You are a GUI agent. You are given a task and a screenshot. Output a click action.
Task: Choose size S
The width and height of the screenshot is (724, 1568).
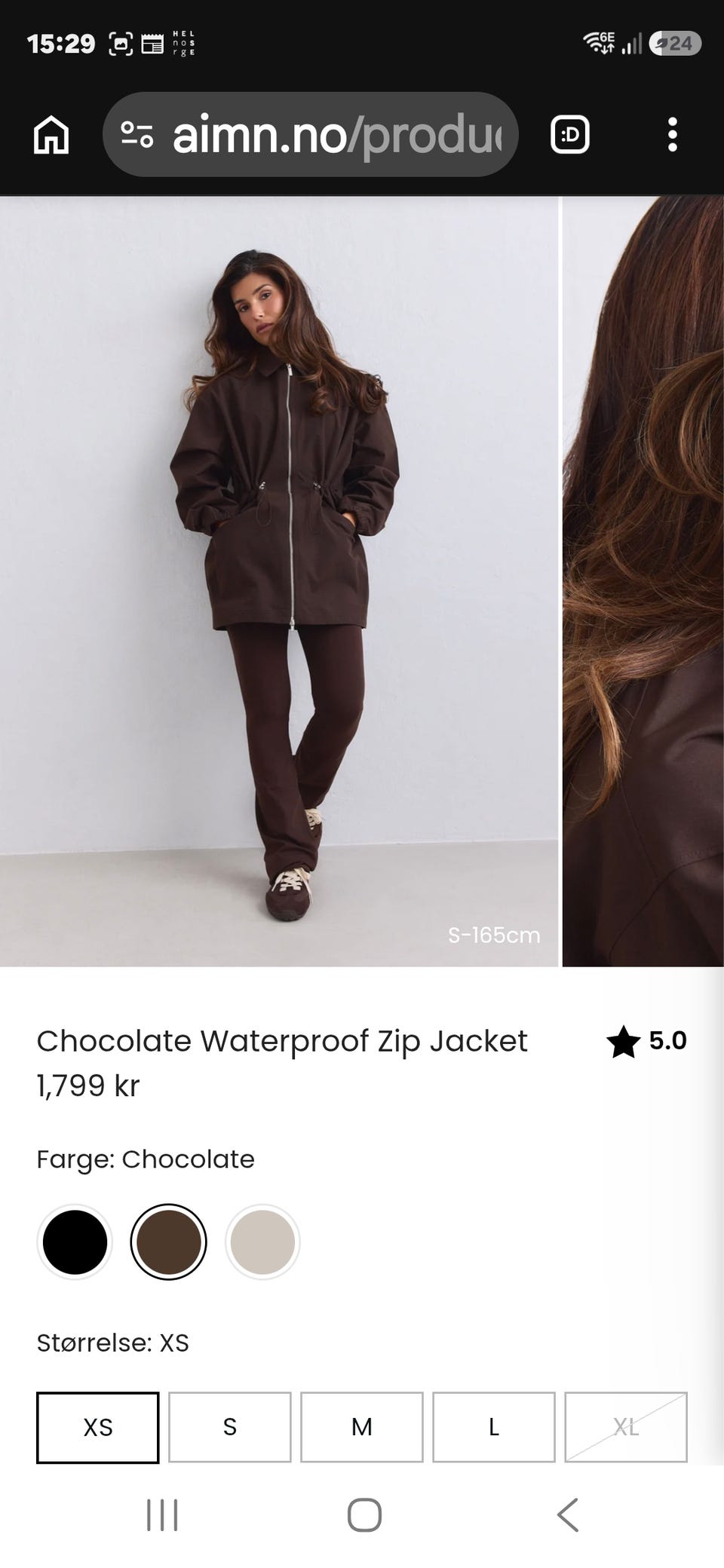pos(230,1427)
